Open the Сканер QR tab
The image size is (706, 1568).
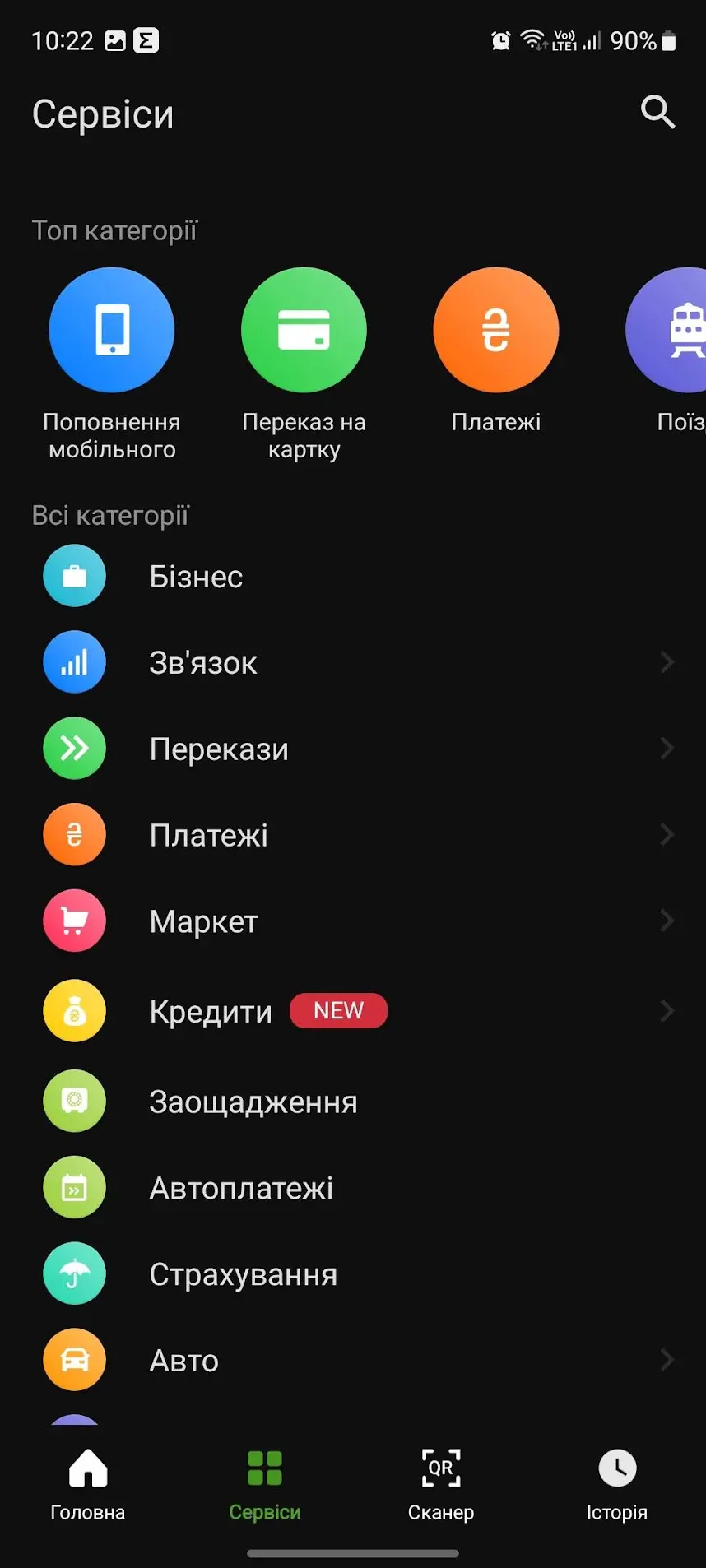pyautogui.click(x=441, y=1486)
